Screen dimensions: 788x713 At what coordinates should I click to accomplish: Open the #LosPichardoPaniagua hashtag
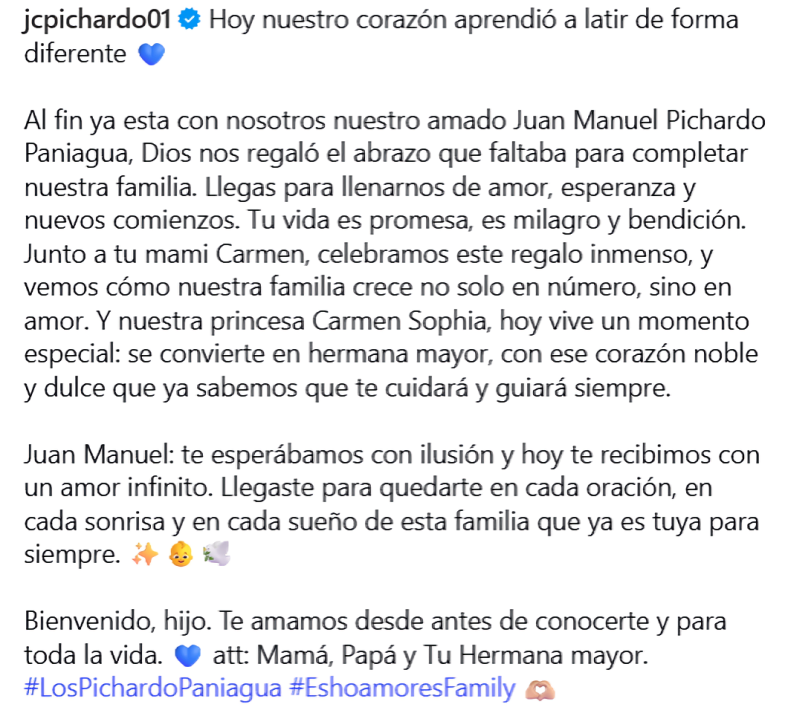pyautogui.click(x=151, y=688)
